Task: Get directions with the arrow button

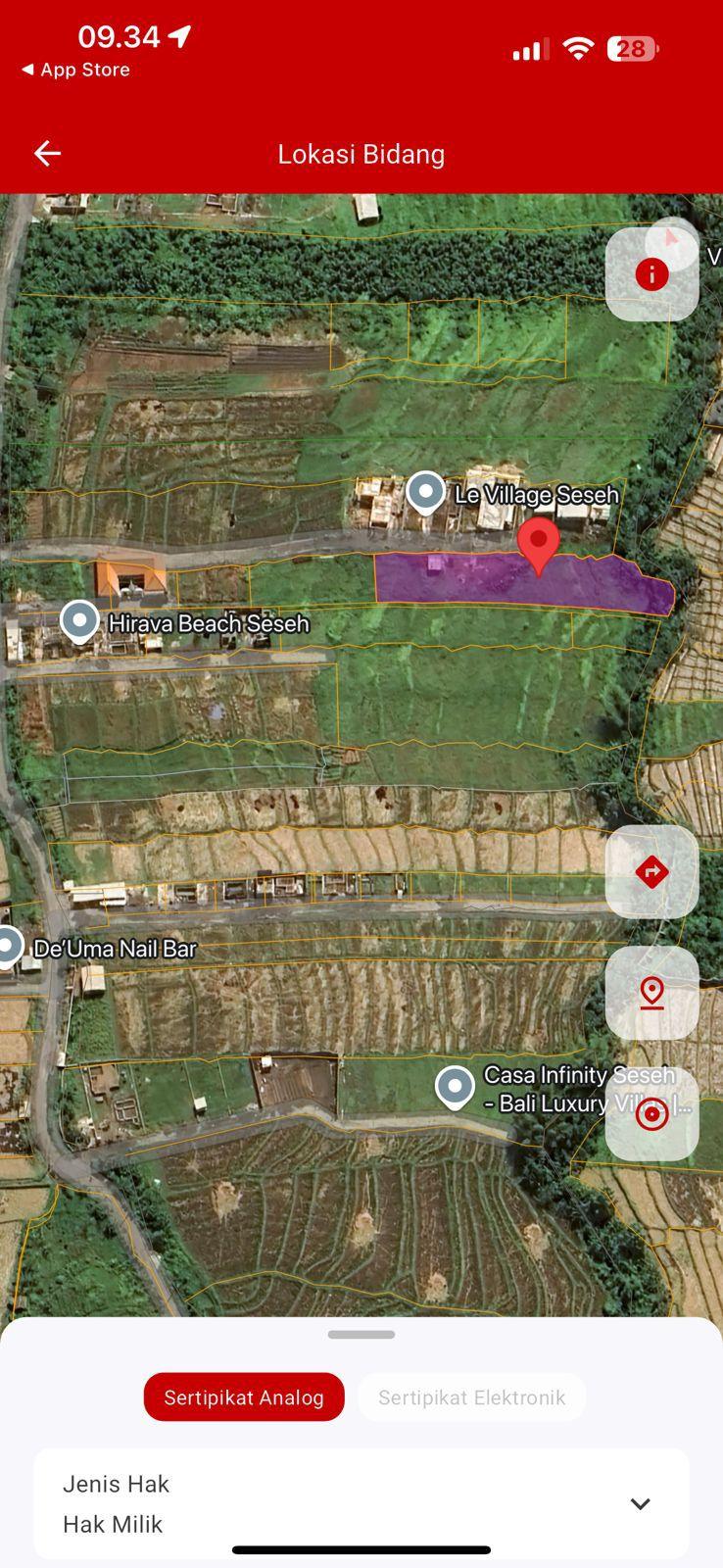Action: (651, 871)
